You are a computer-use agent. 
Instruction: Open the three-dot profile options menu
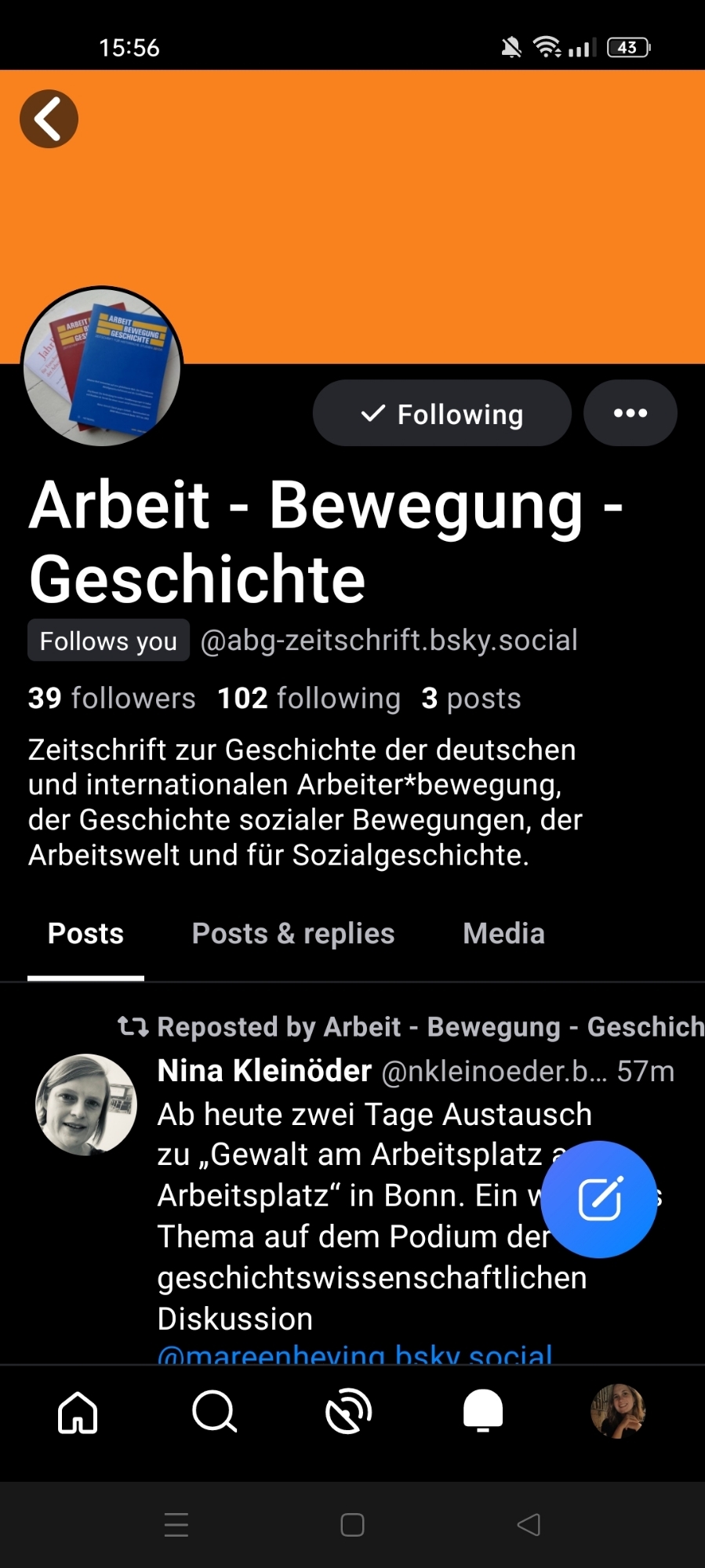click(630, 413)
